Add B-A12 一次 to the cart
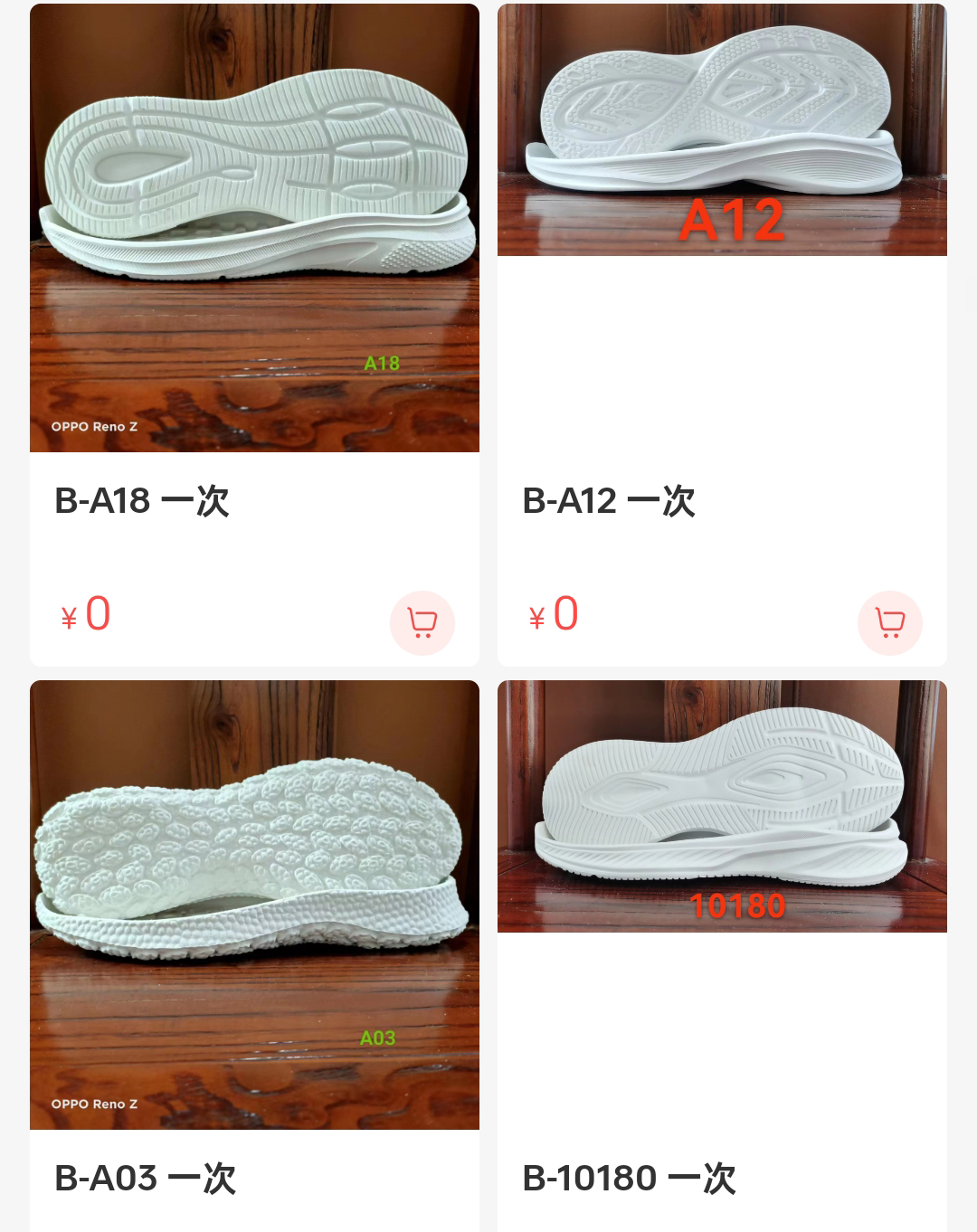This screenshot has height=1232, width=977. [x=889, y=622]
